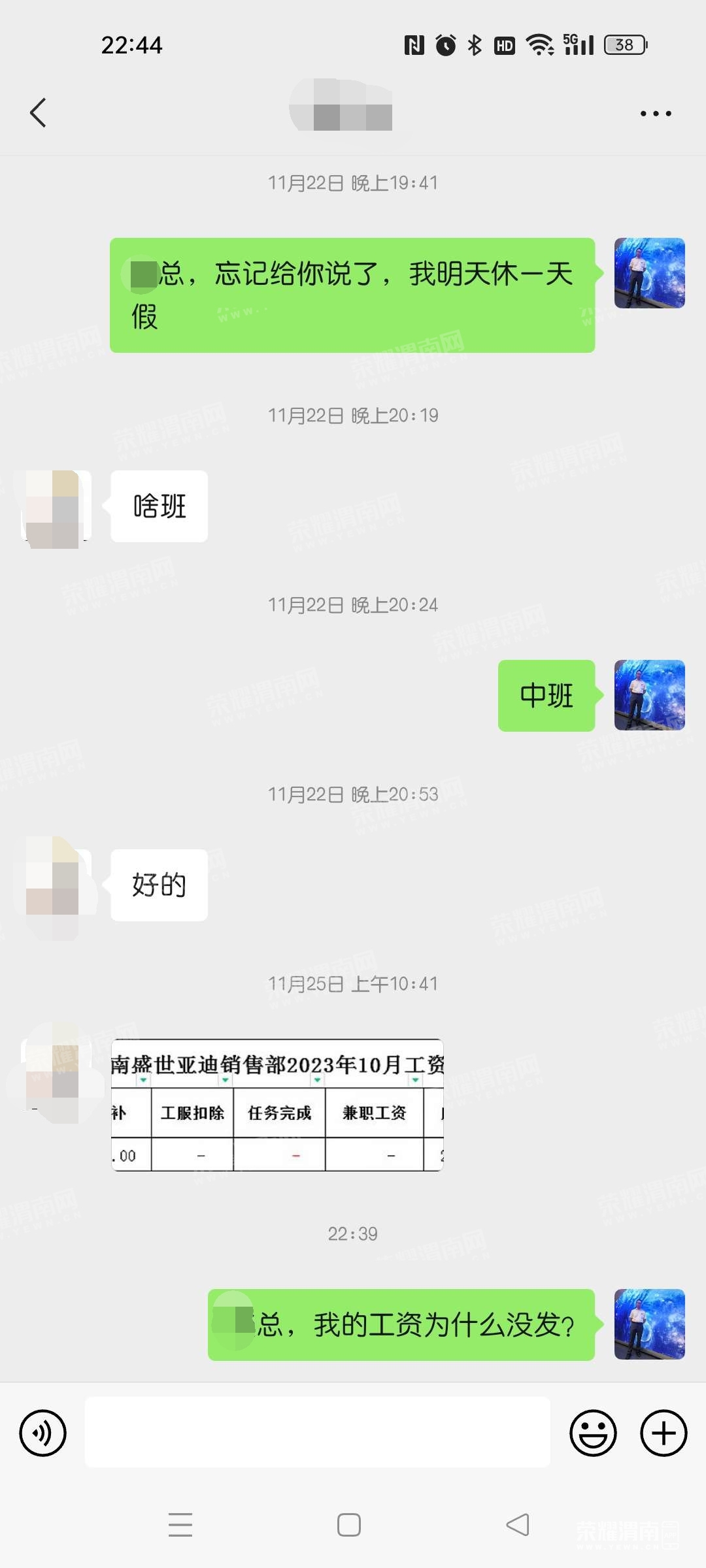Open contact avatar beside '啥班' message

(x=56, y=508)
